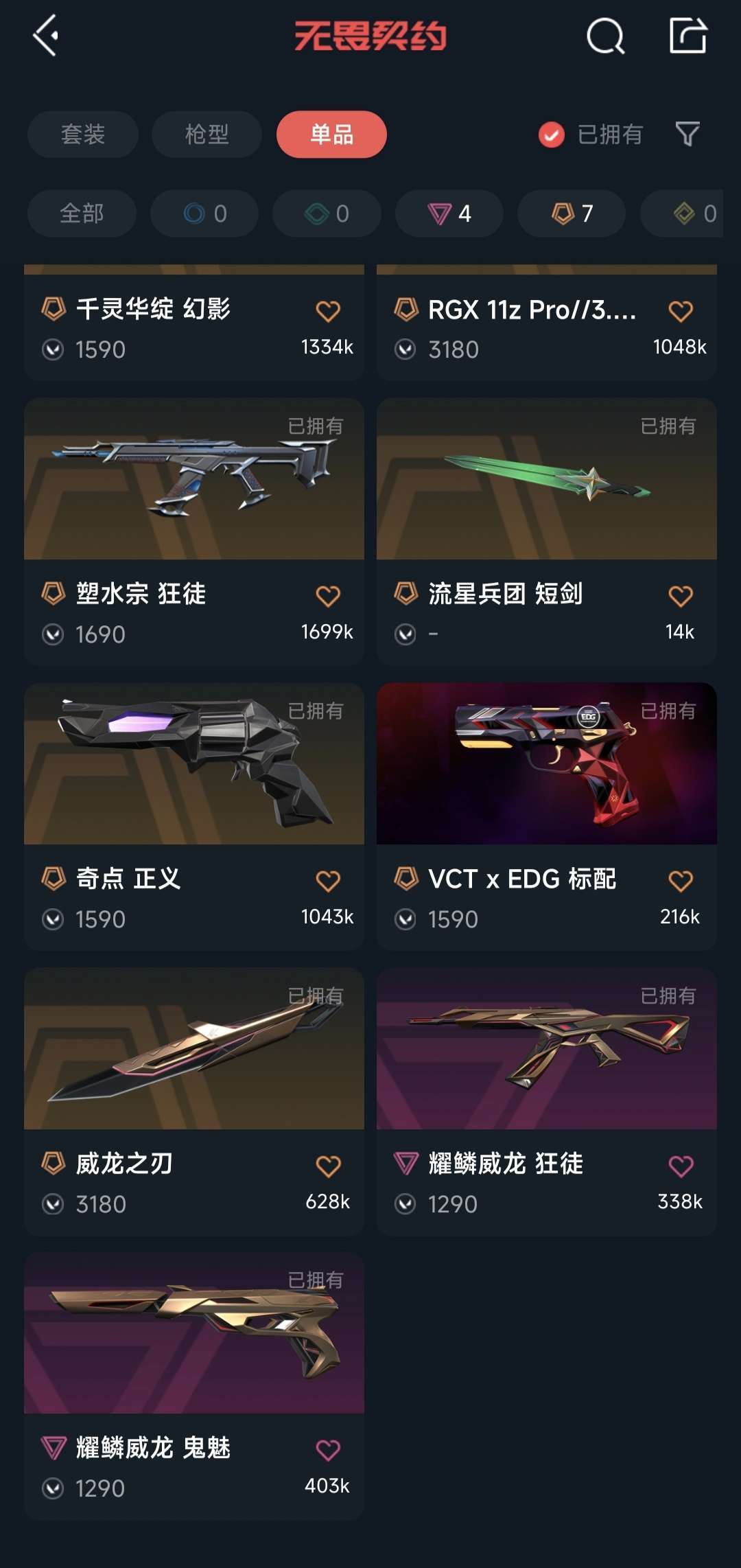Viewport: 741px width, 1568px height.
Task: Open the 塑水宗 狂徒 skin card
Action: (194, 531)
